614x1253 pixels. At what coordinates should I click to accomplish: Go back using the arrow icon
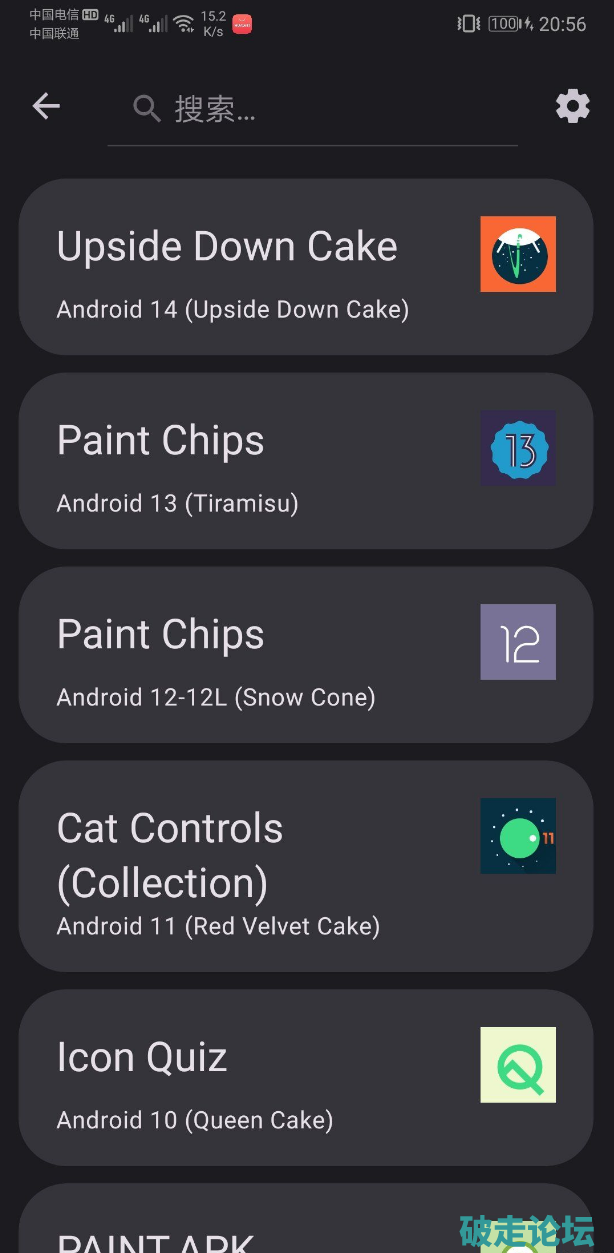(46, 106)
